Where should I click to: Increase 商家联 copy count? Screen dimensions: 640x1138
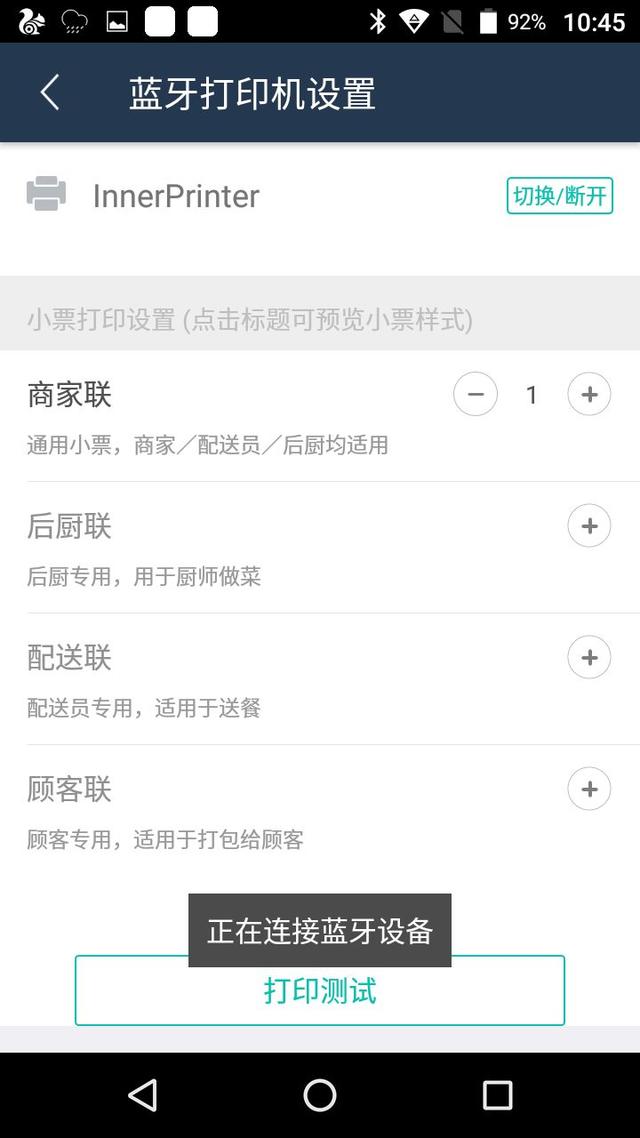point(589,395)
